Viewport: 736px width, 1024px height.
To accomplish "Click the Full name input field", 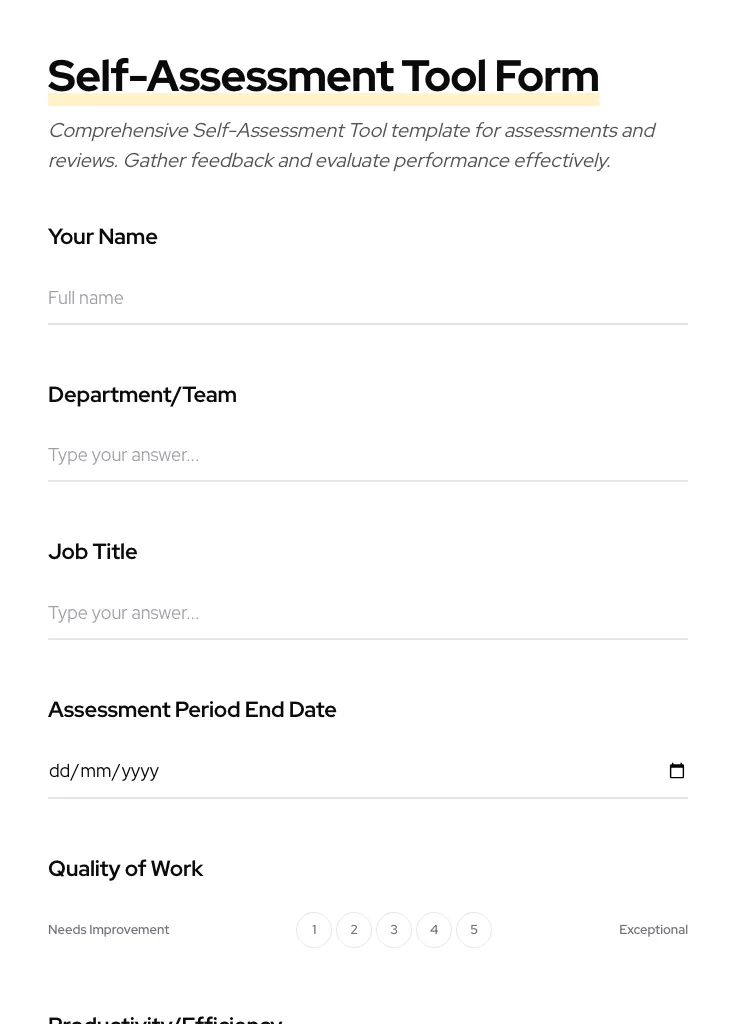I will pyautogui.click(x=300, y=298).
